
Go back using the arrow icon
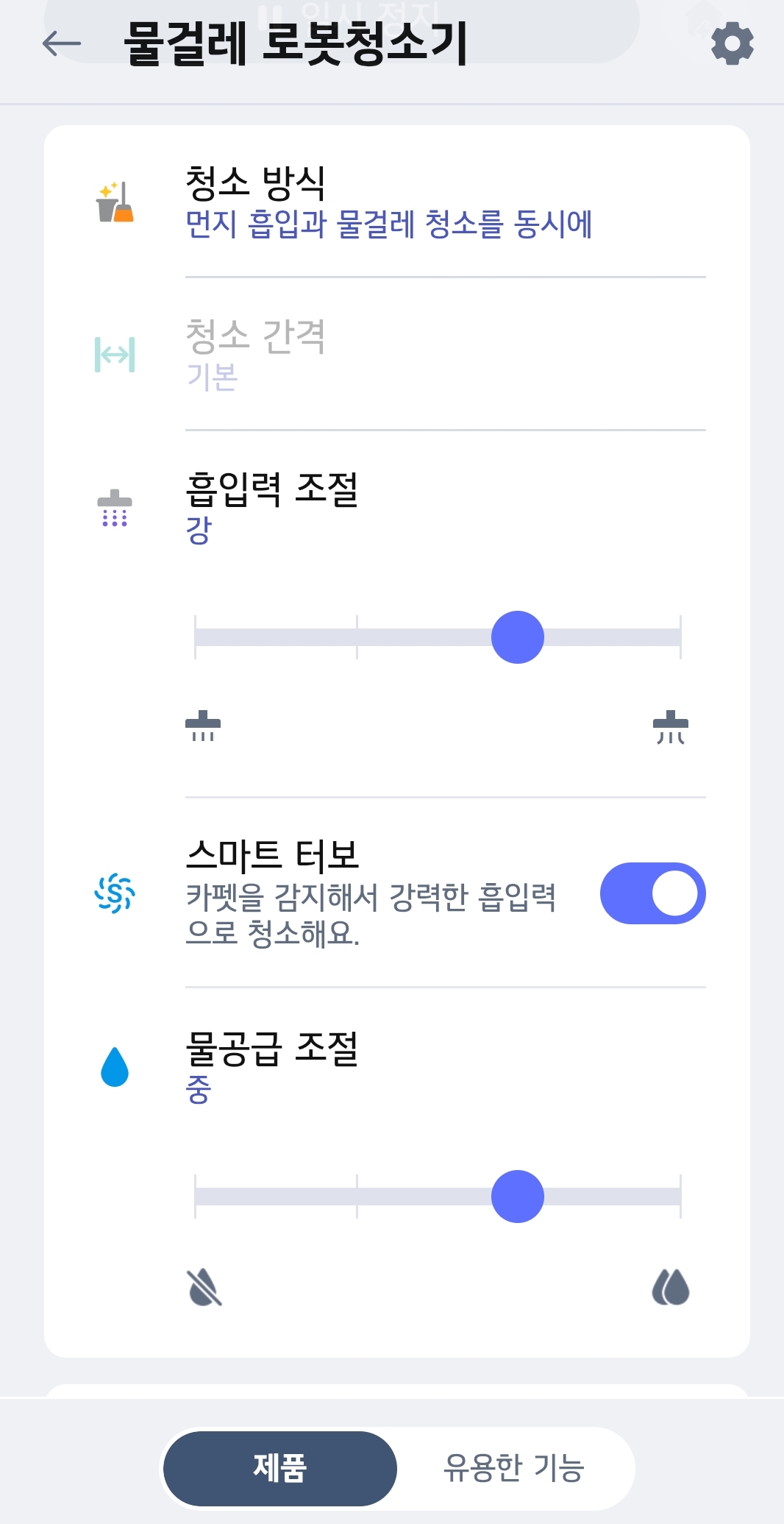click(62, 44)
